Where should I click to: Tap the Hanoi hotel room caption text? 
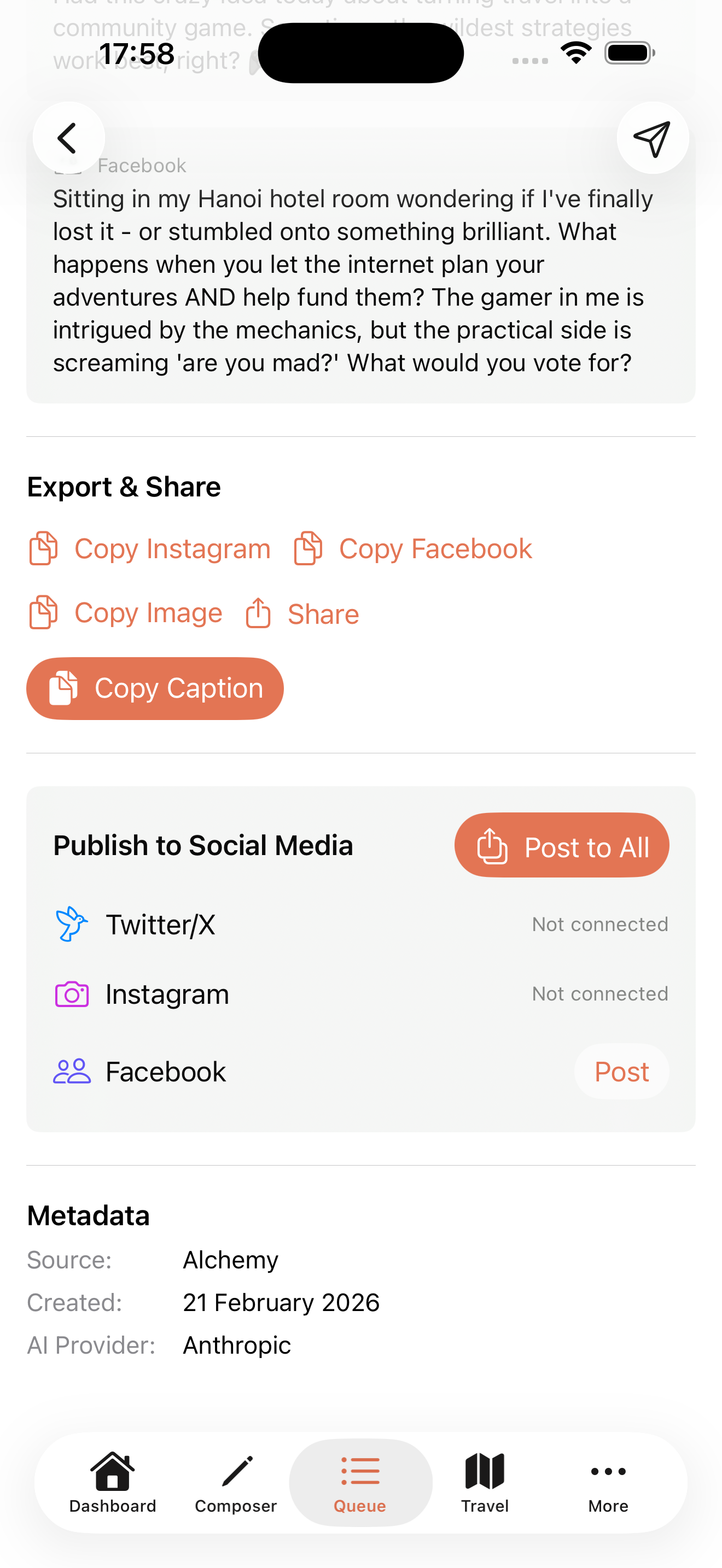tap(353, 280)
